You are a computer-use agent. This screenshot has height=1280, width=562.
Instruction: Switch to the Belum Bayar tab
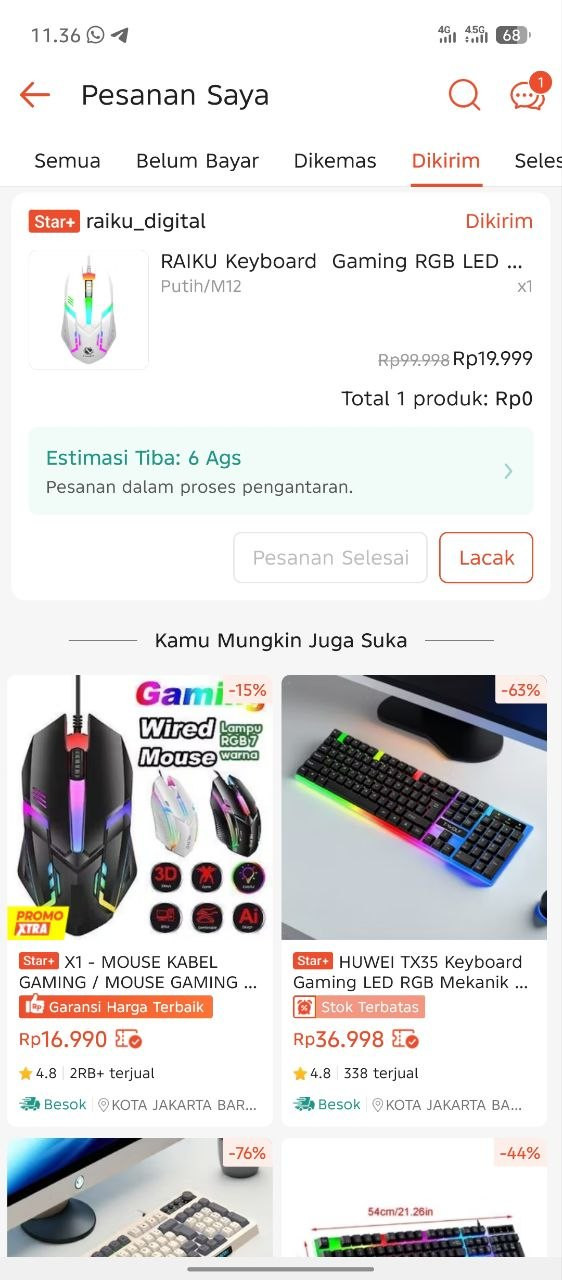(x=197, y=161)
